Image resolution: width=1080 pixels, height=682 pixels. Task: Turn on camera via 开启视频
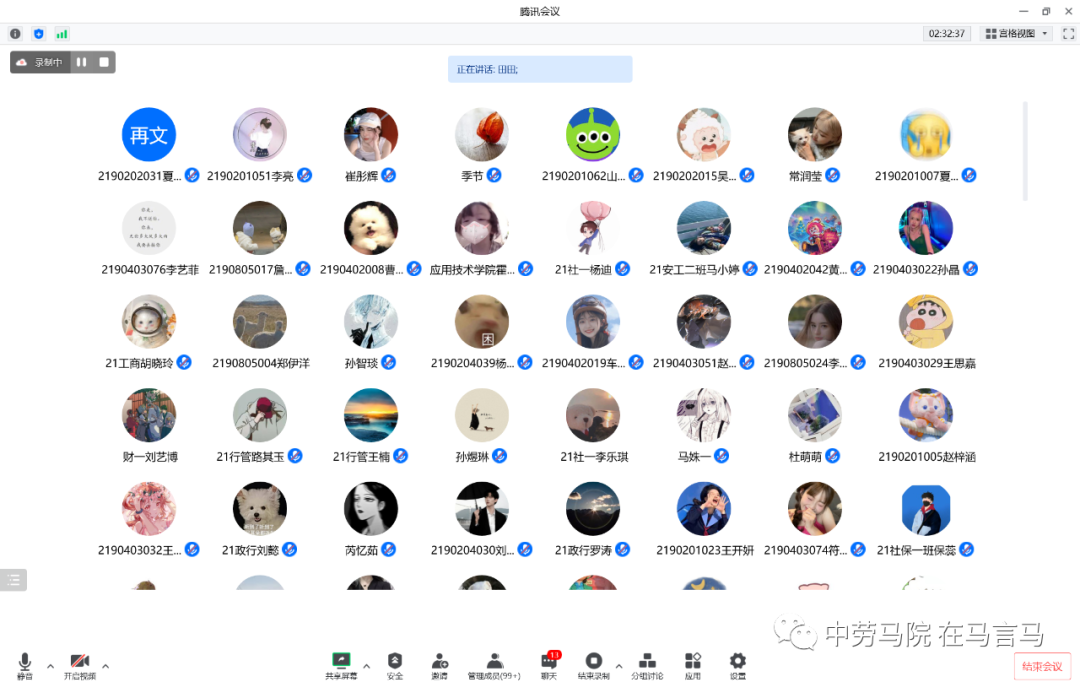click(80, 664)
